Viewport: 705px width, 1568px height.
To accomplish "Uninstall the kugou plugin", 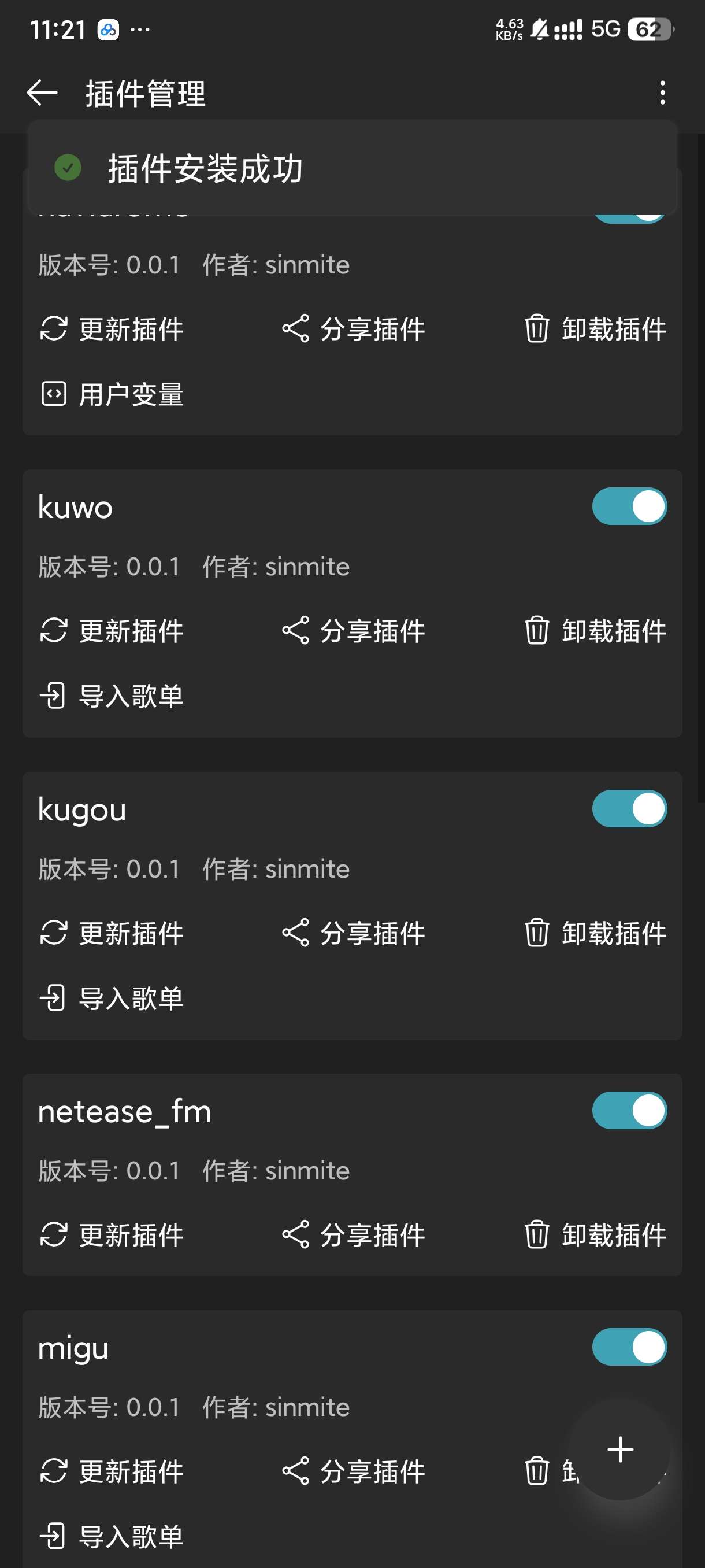I will pos(595,933).
